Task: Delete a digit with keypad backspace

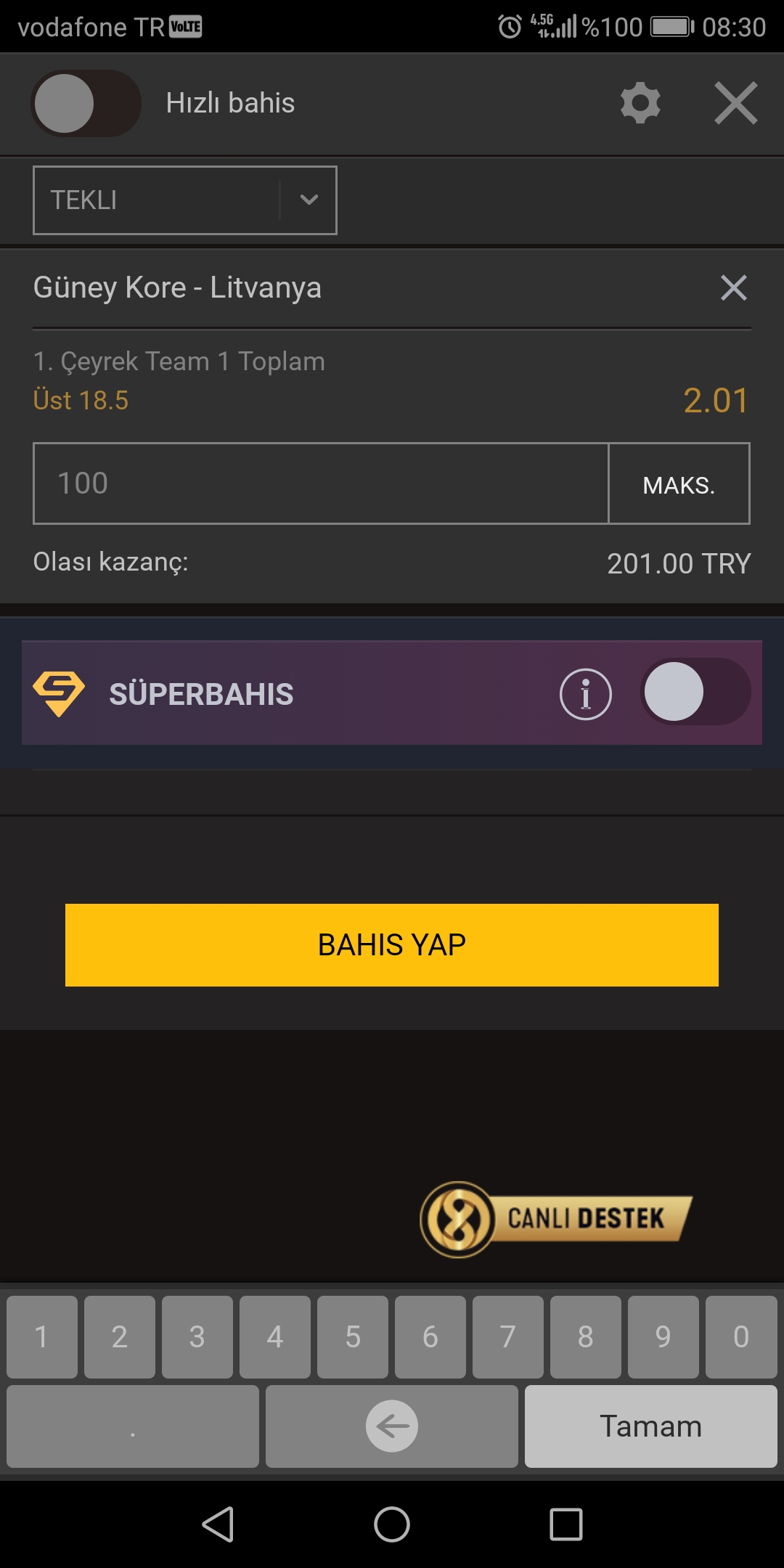Action: point(392,1426)
